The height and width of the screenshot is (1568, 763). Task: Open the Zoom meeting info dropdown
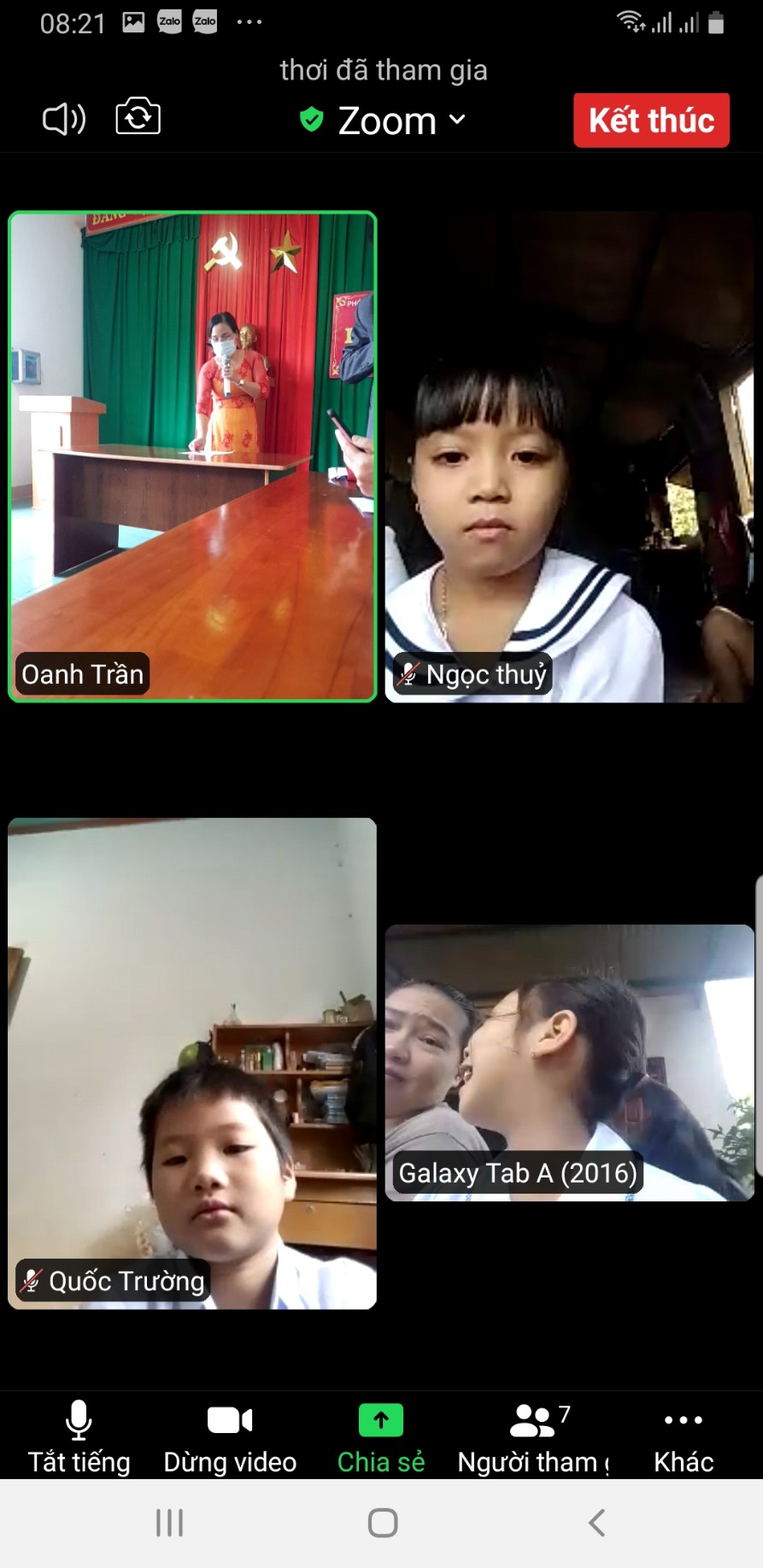[386, 120]
